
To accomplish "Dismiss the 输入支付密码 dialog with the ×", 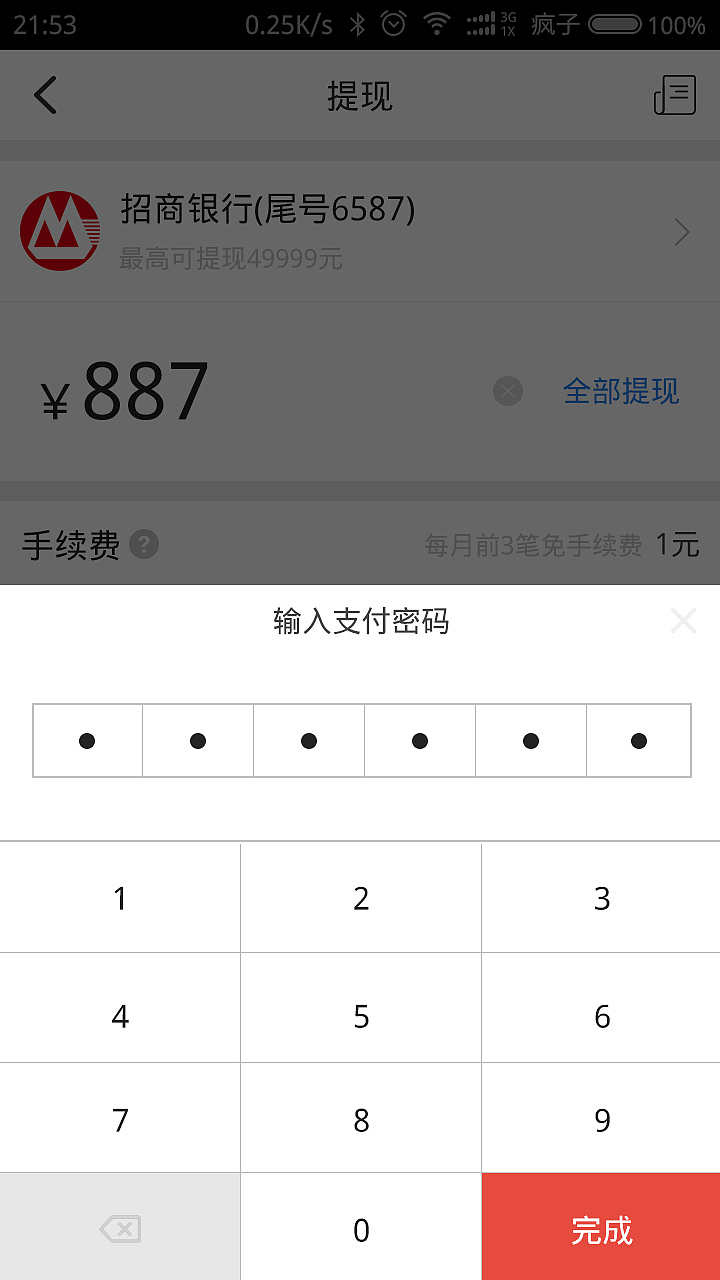I will click(684, 620).
